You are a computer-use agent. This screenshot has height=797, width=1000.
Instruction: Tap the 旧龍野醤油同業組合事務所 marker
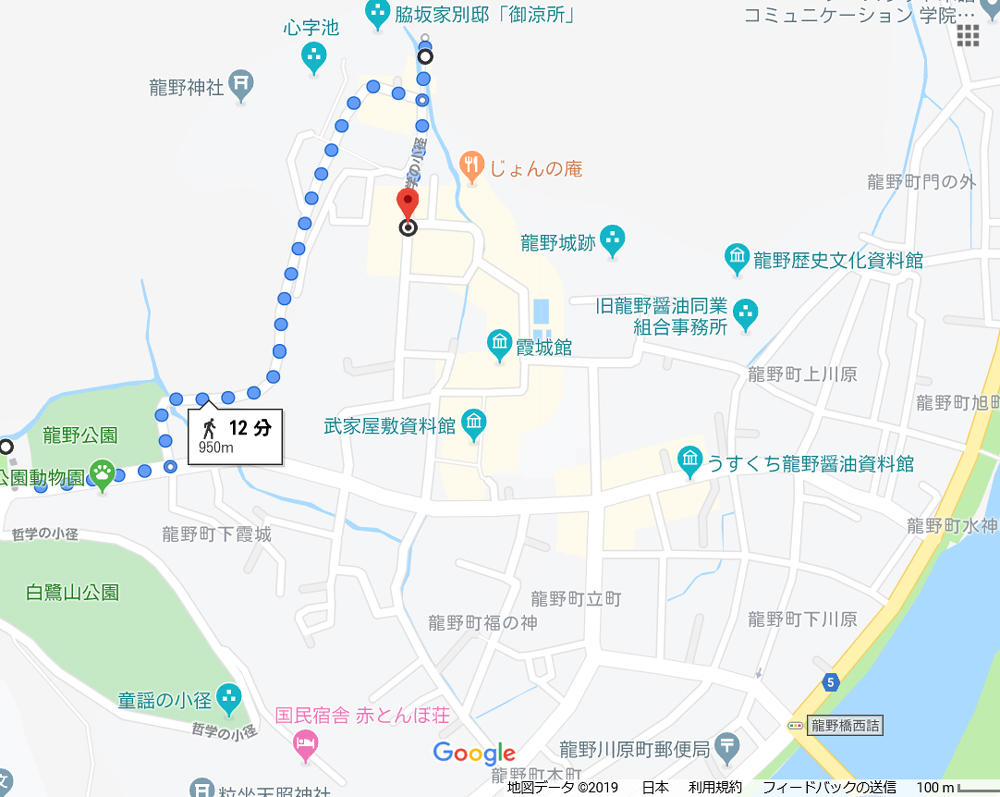745,314
